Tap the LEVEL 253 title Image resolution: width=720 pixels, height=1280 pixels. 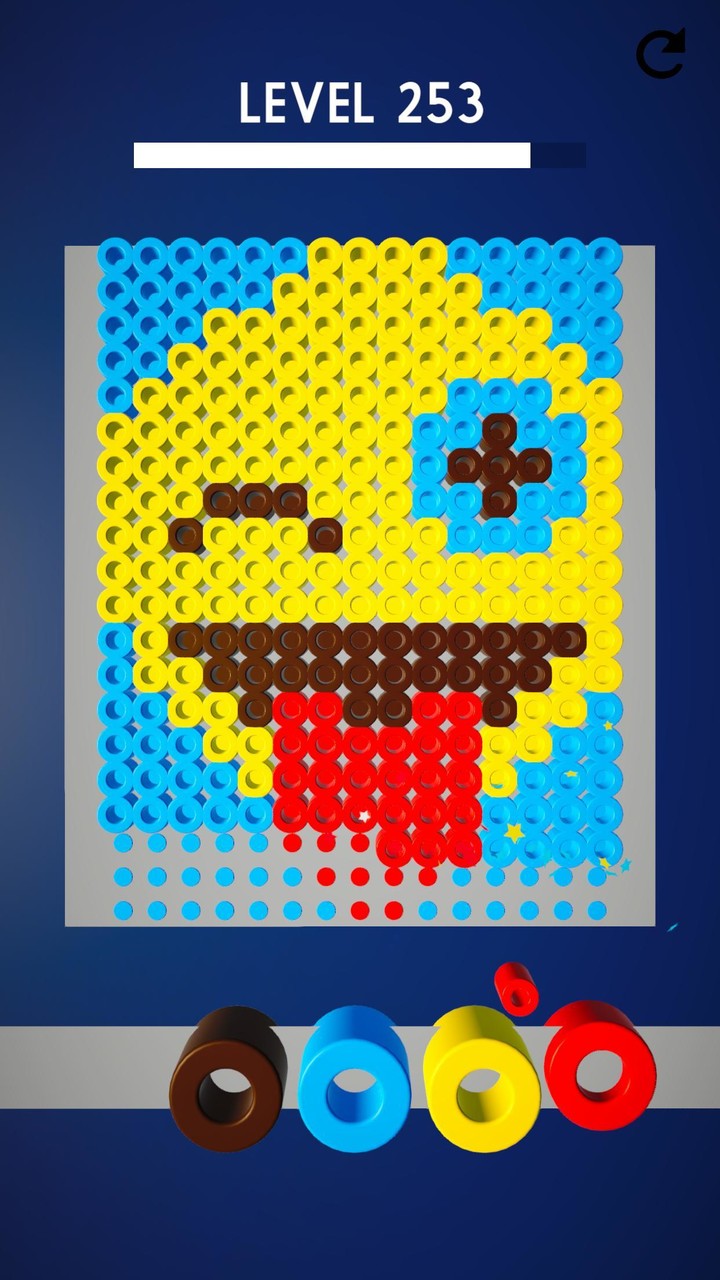click(360, 103)
